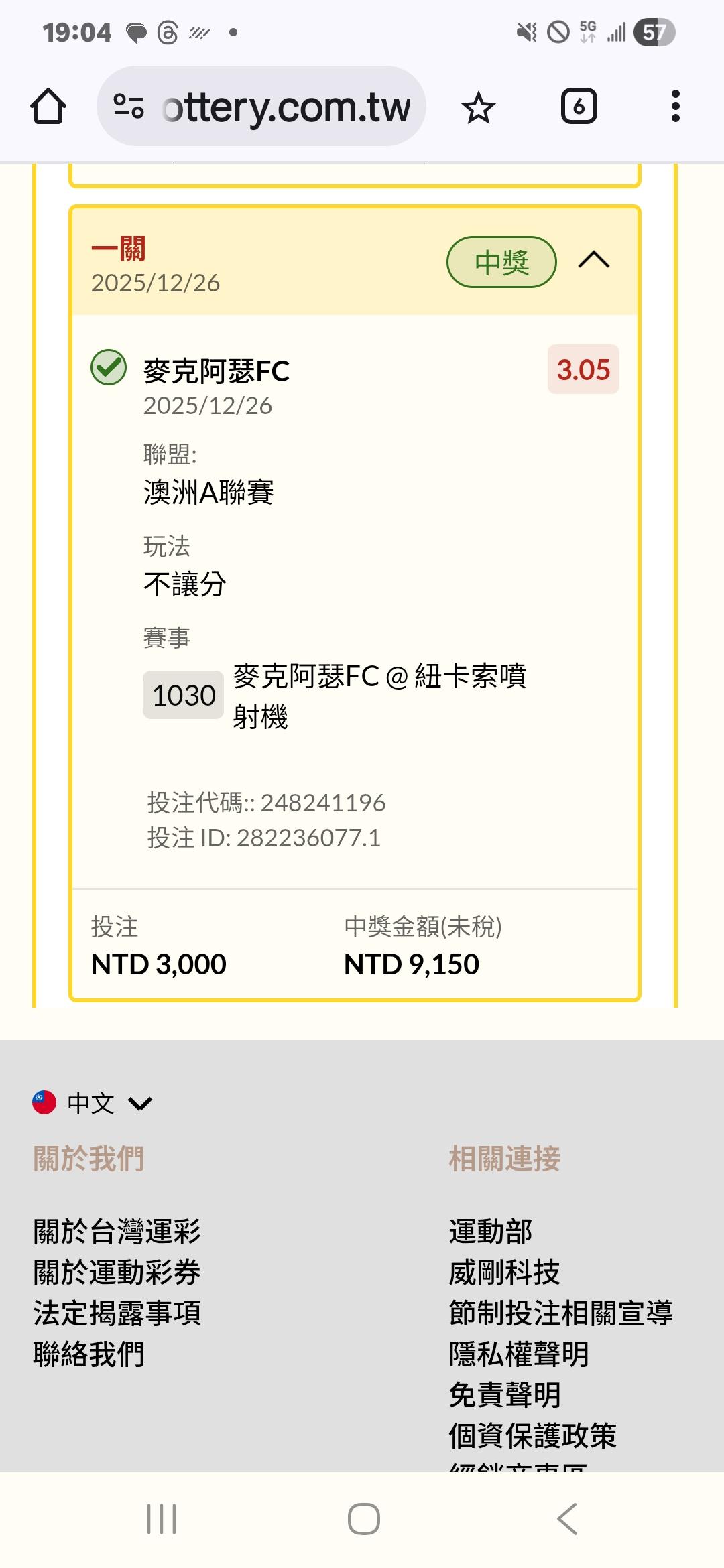Visit the 運動部 link
This screenshot has height=1568, width=724.
pyautogui.click(x=491, y=1232)
